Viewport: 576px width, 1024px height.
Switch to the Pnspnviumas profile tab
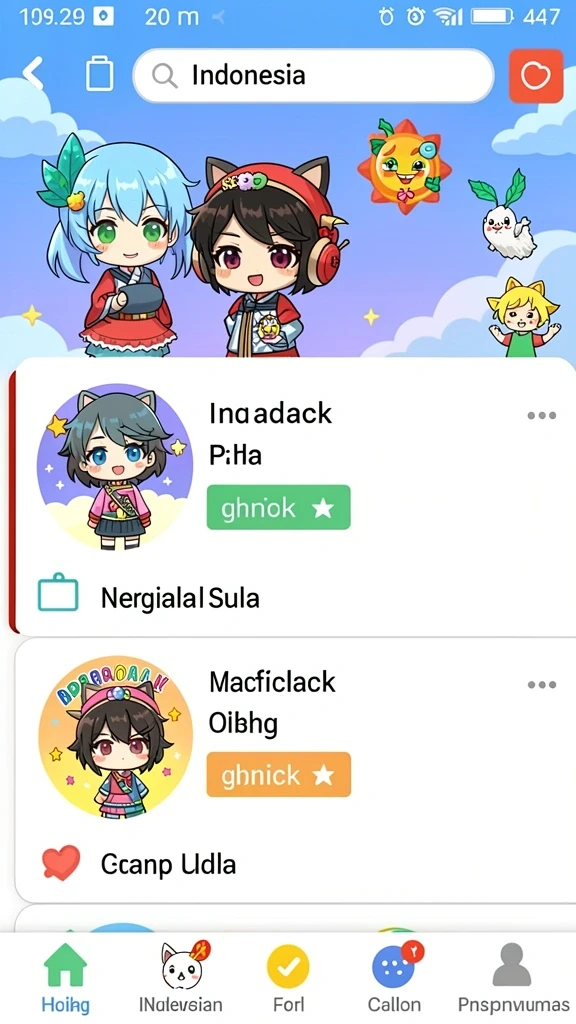coord(513,978)
